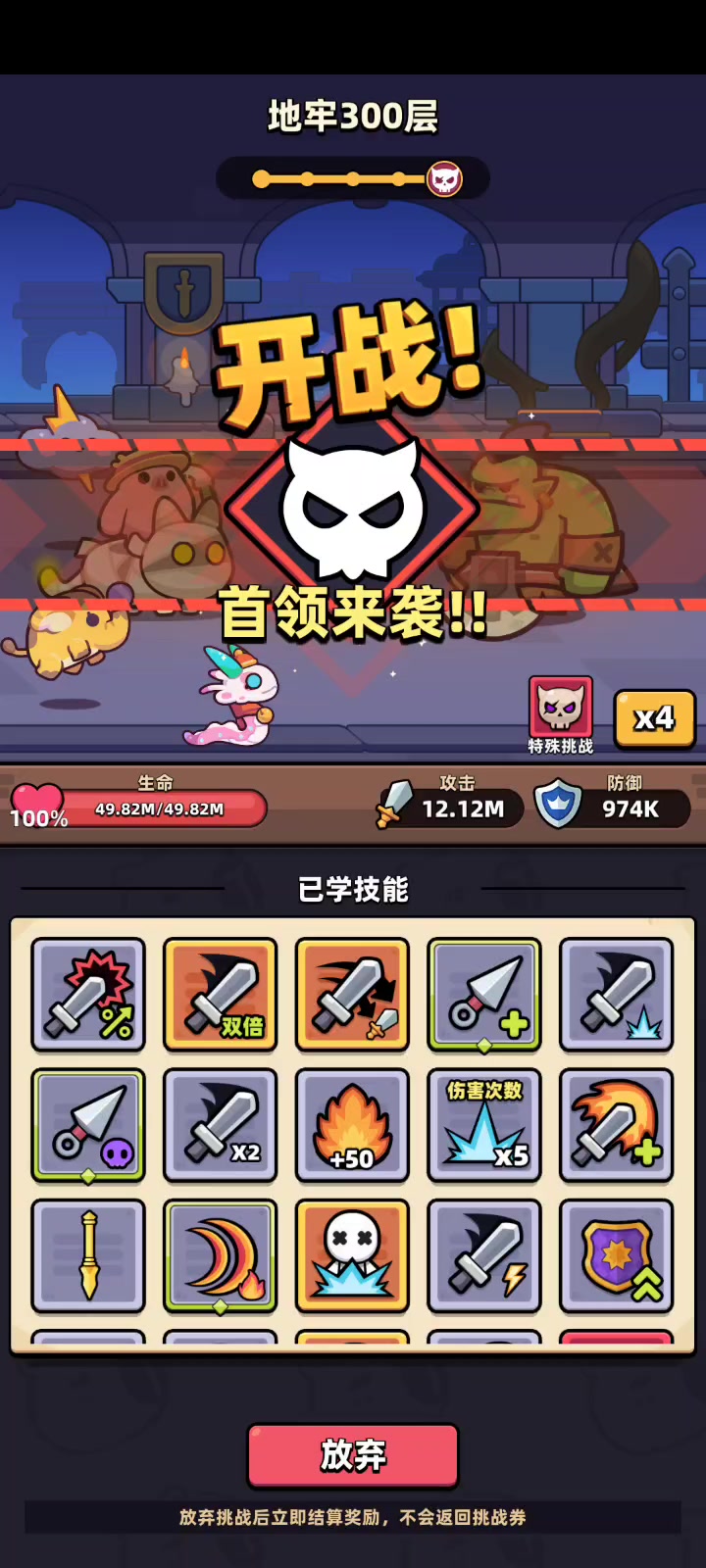View the 双倍 sword skill
Image resolution: width=706 pixels, height=1568 pixels.
(x=221, y=995)
